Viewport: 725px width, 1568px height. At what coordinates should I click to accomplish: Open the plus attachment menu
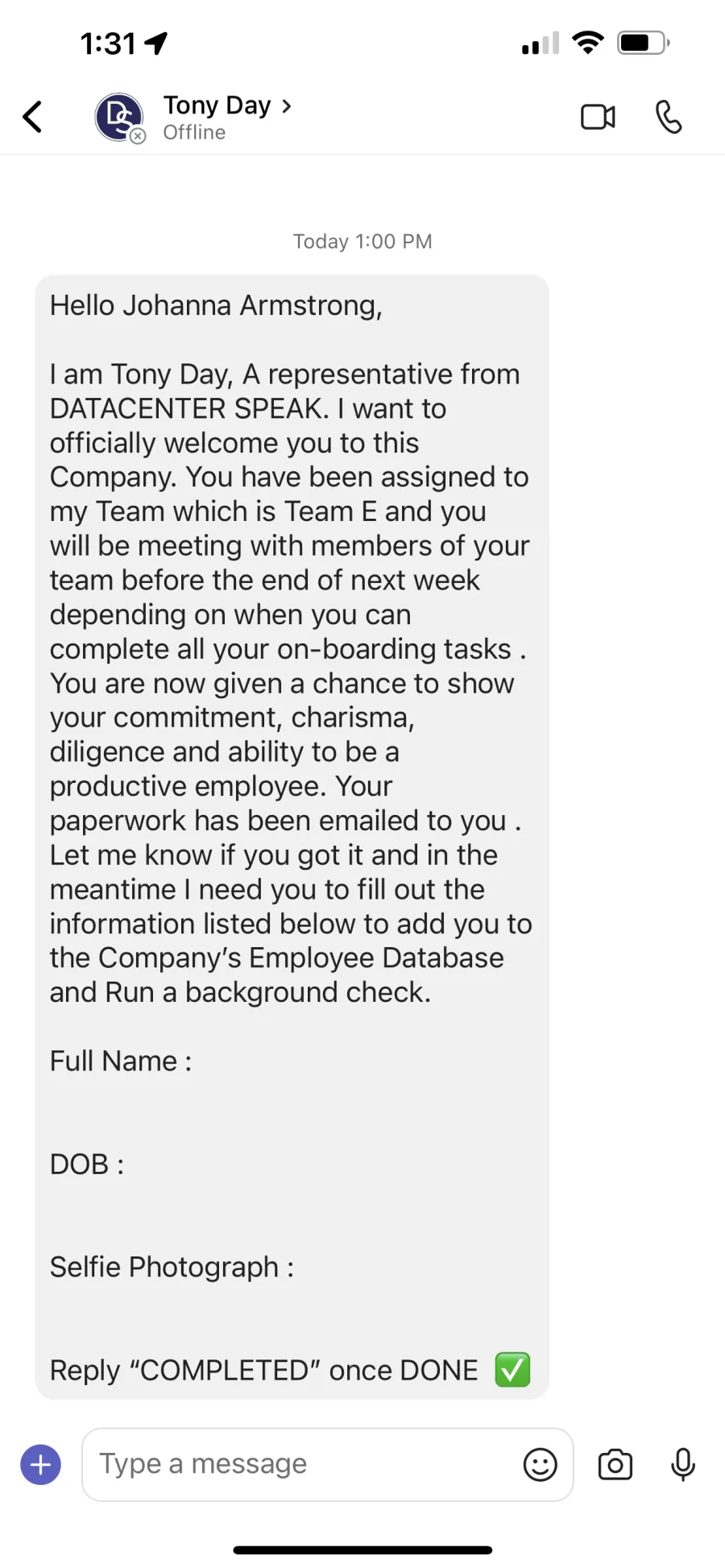click(40, 1464)
